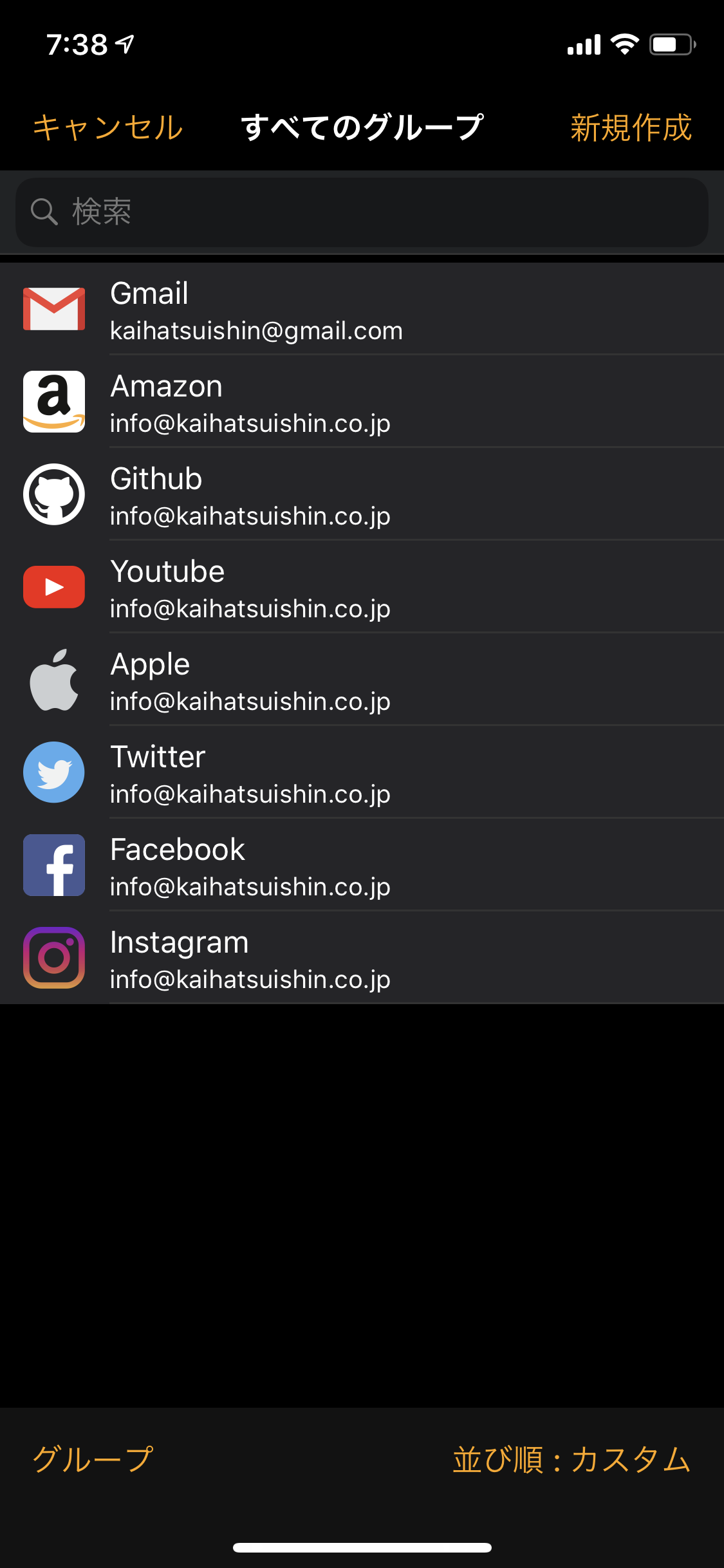Screen dimensions: 724x1568
Task: Open the Twitter entry
Action: tap(362, 773)
